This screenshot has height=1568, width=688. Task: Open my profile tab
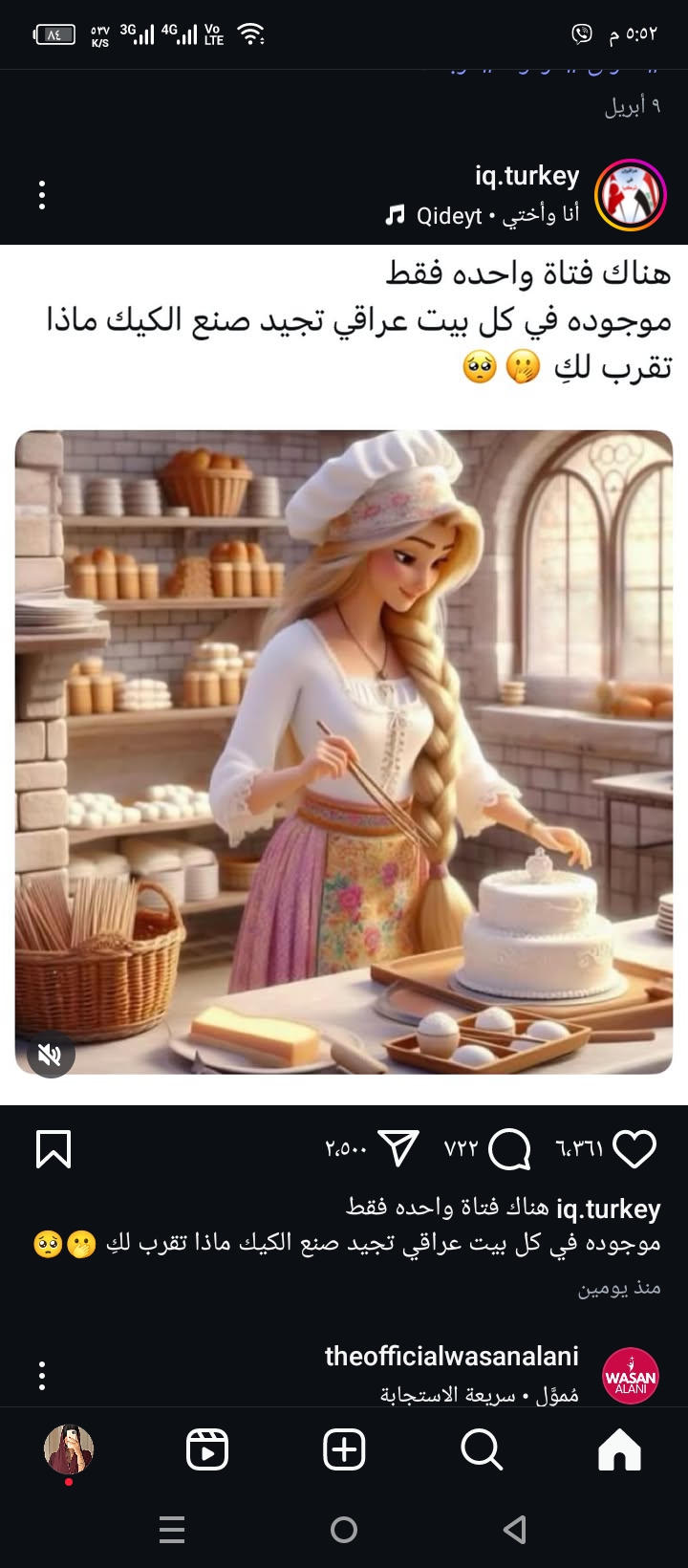tap(69, 1449)
